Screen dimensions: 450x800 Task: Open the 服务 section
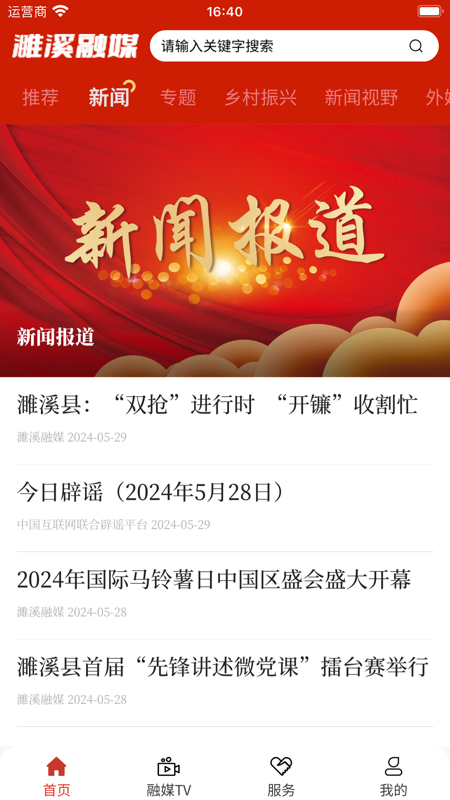pos(281,776)
